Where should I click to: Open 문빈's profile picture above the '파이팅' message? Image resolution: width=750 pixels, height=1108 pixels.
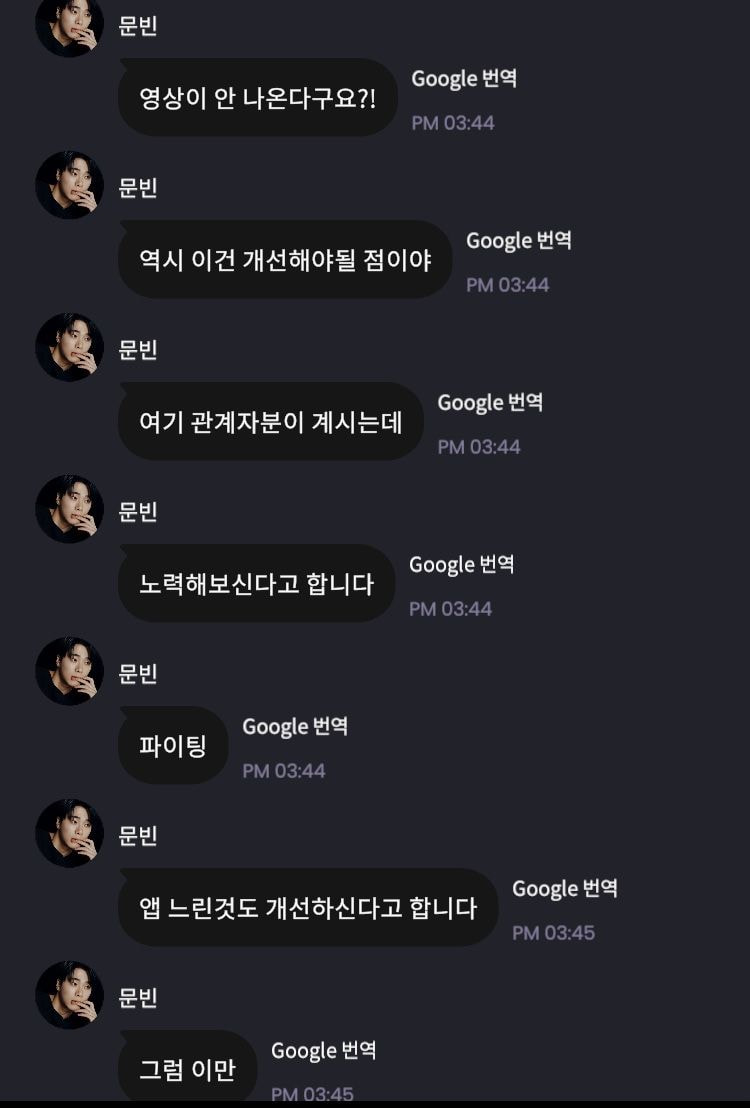coord(70,671)
